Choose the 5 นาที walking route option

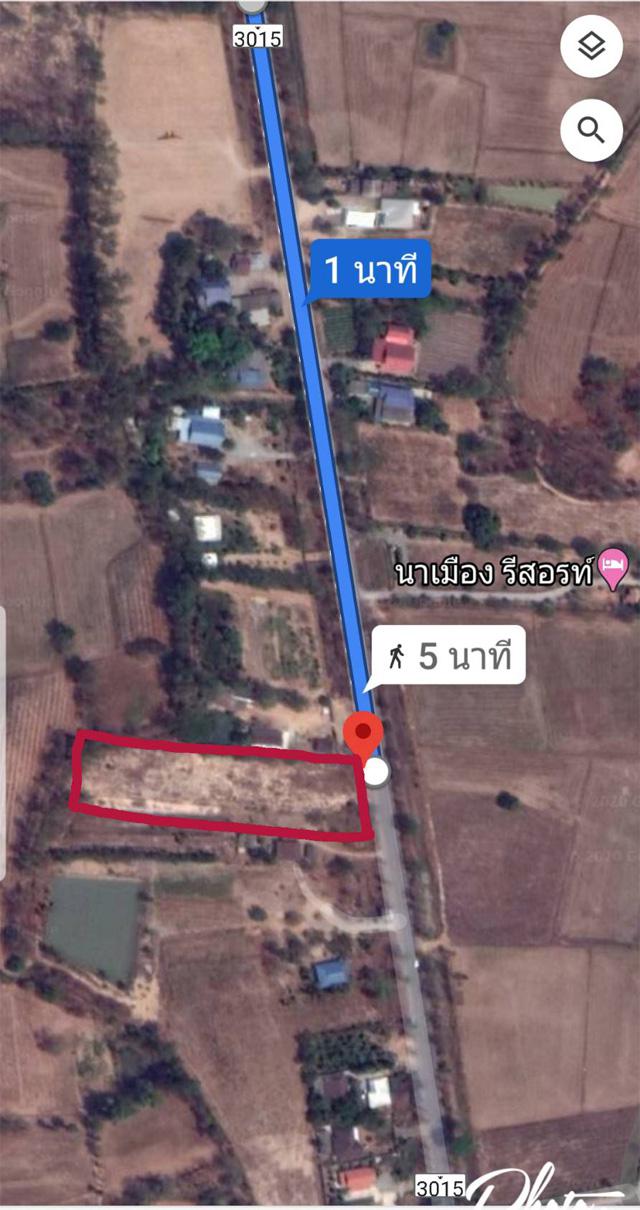tap(447, 656)
